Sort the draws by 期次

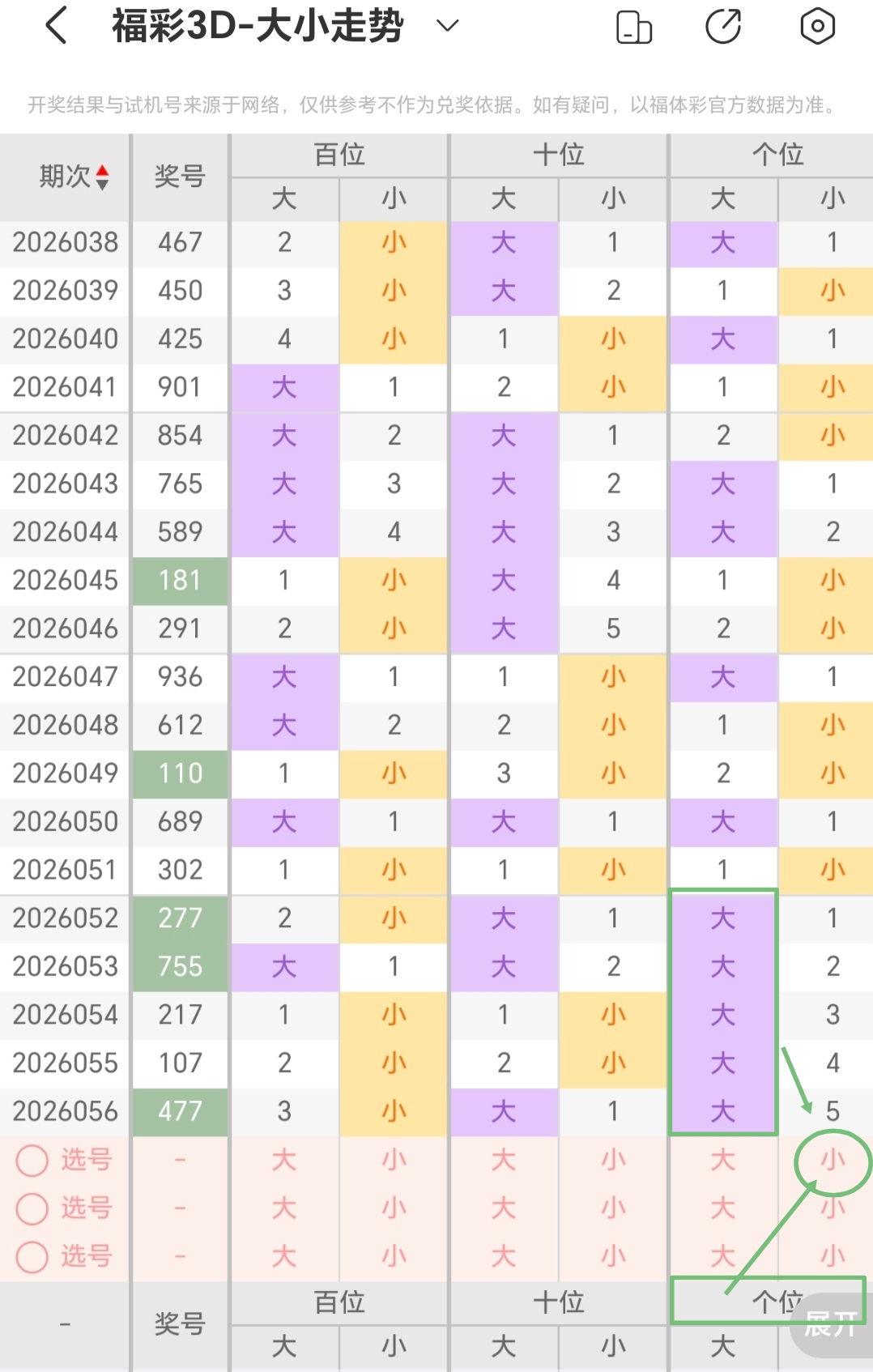pos(73,177)
